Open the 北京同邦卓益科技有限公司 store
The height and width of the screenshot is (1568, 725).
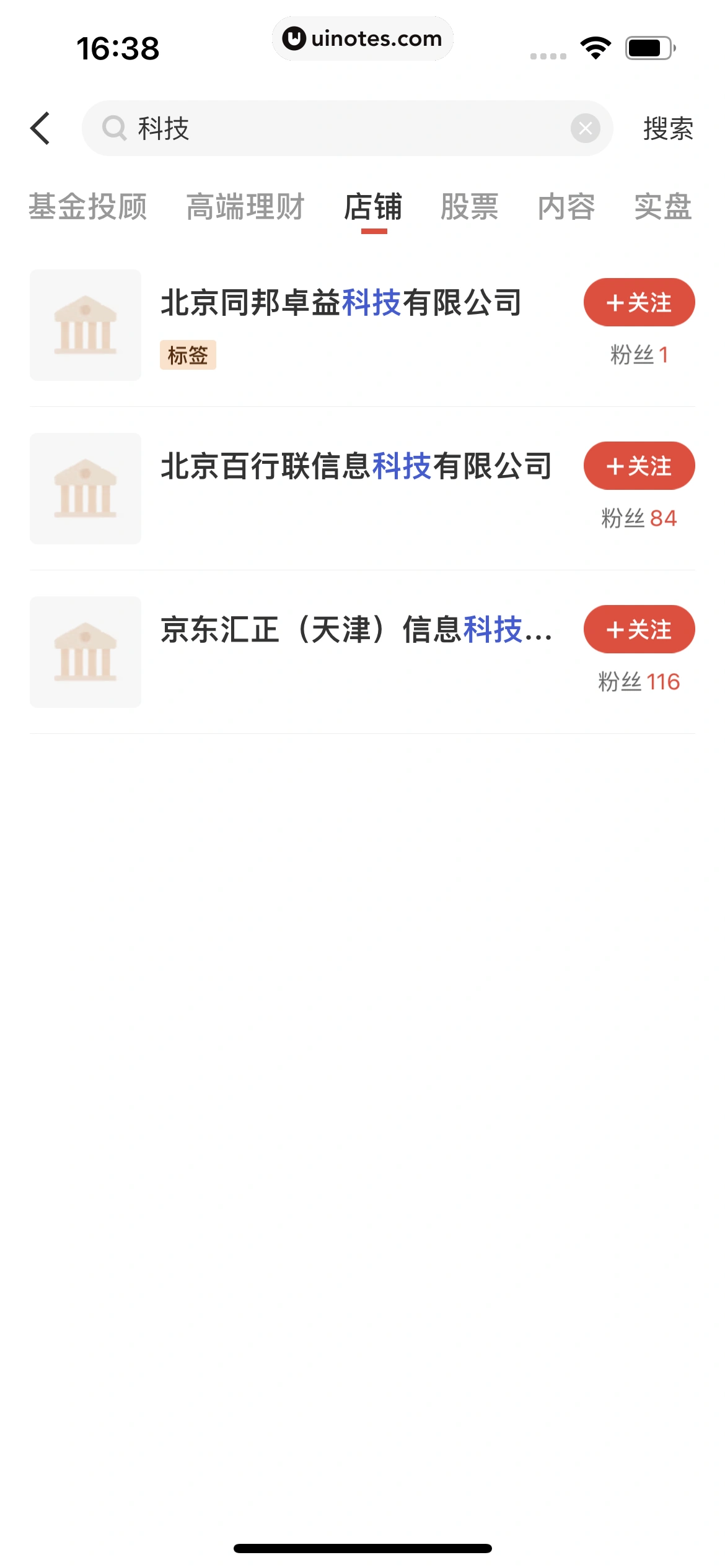click(x=341, y=303)
